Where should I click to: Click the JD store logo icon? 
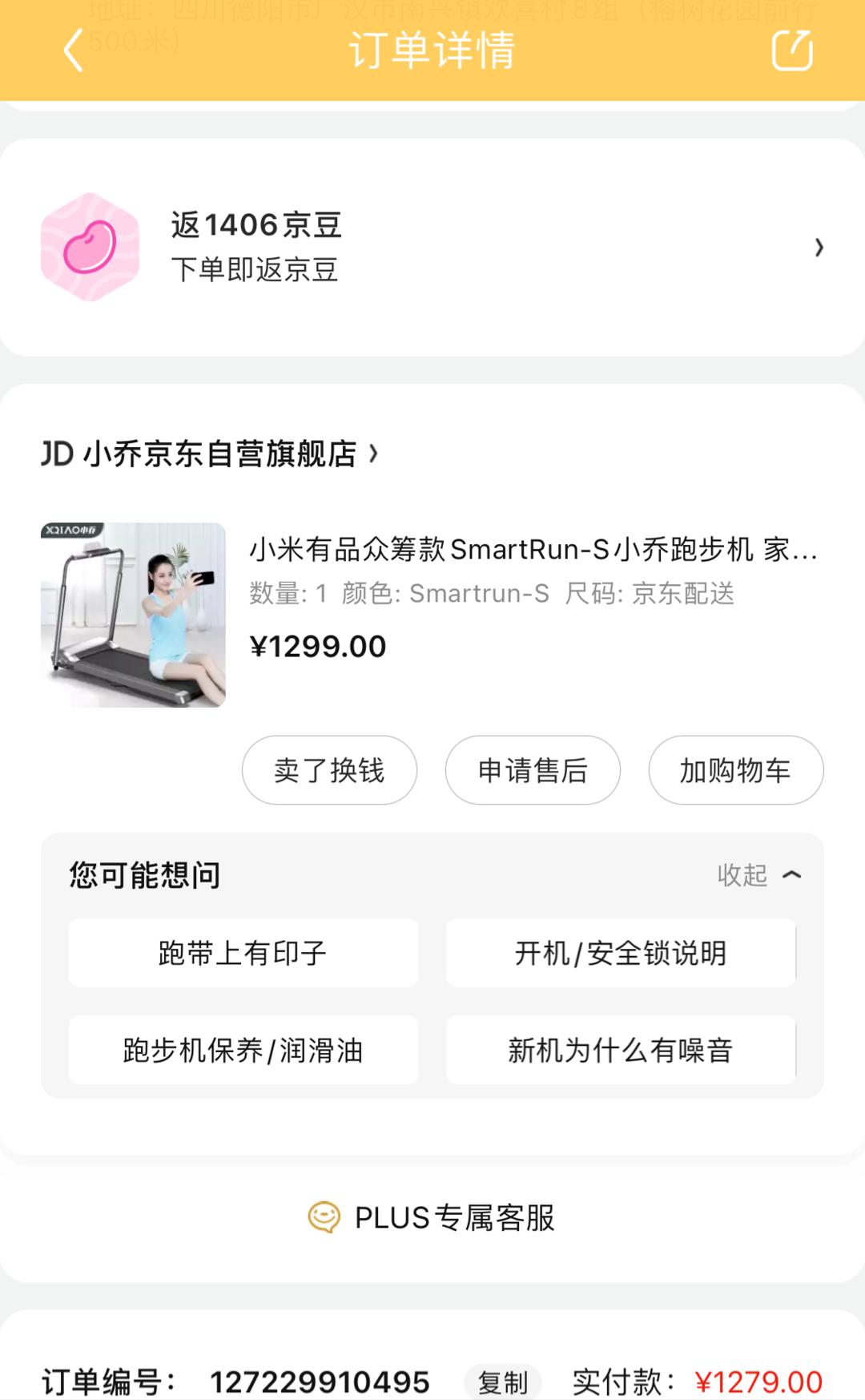click(58, 453)
